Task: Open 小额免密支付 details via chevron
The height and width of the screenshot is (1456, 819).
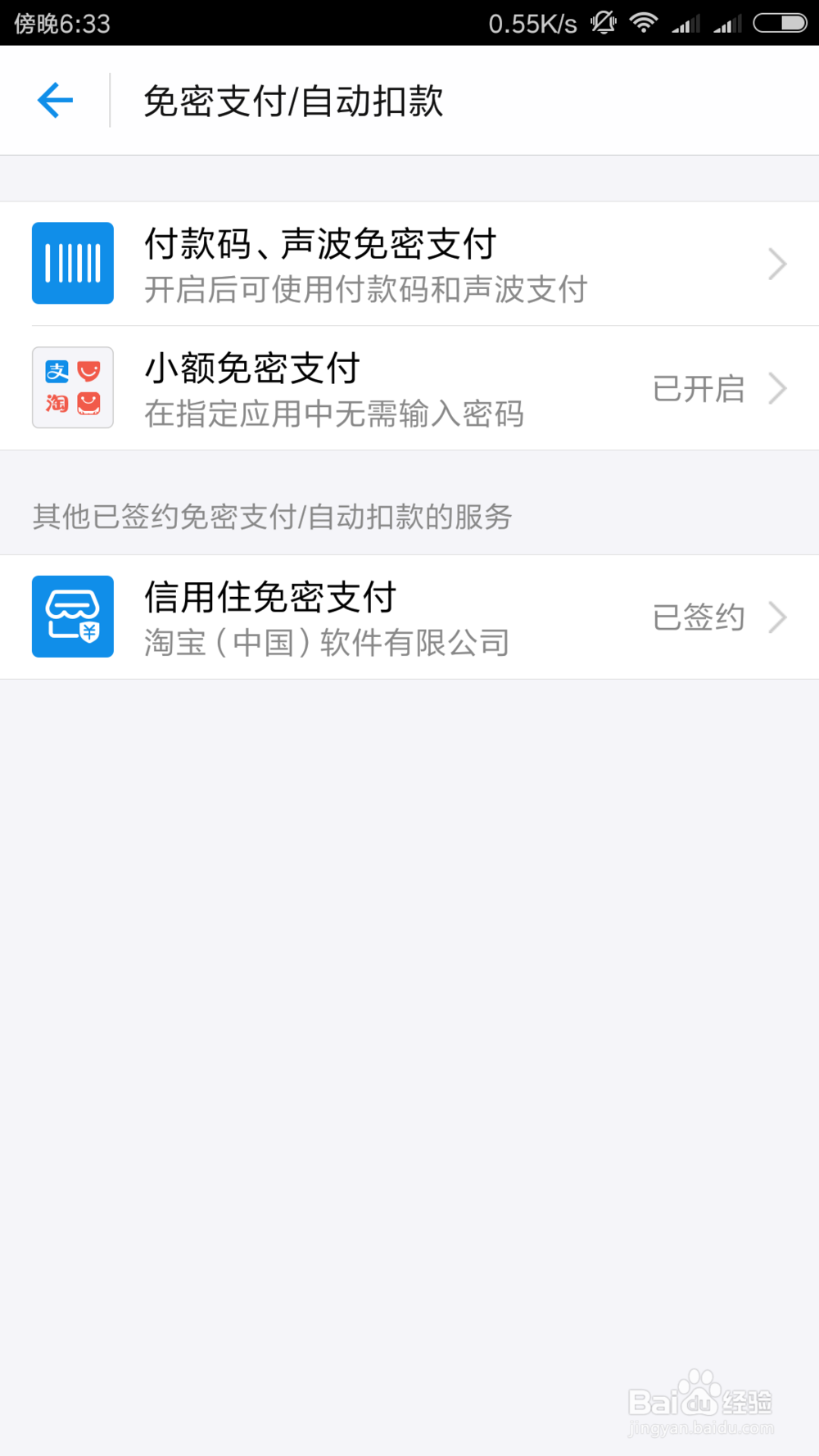Action: pos(776,387)
